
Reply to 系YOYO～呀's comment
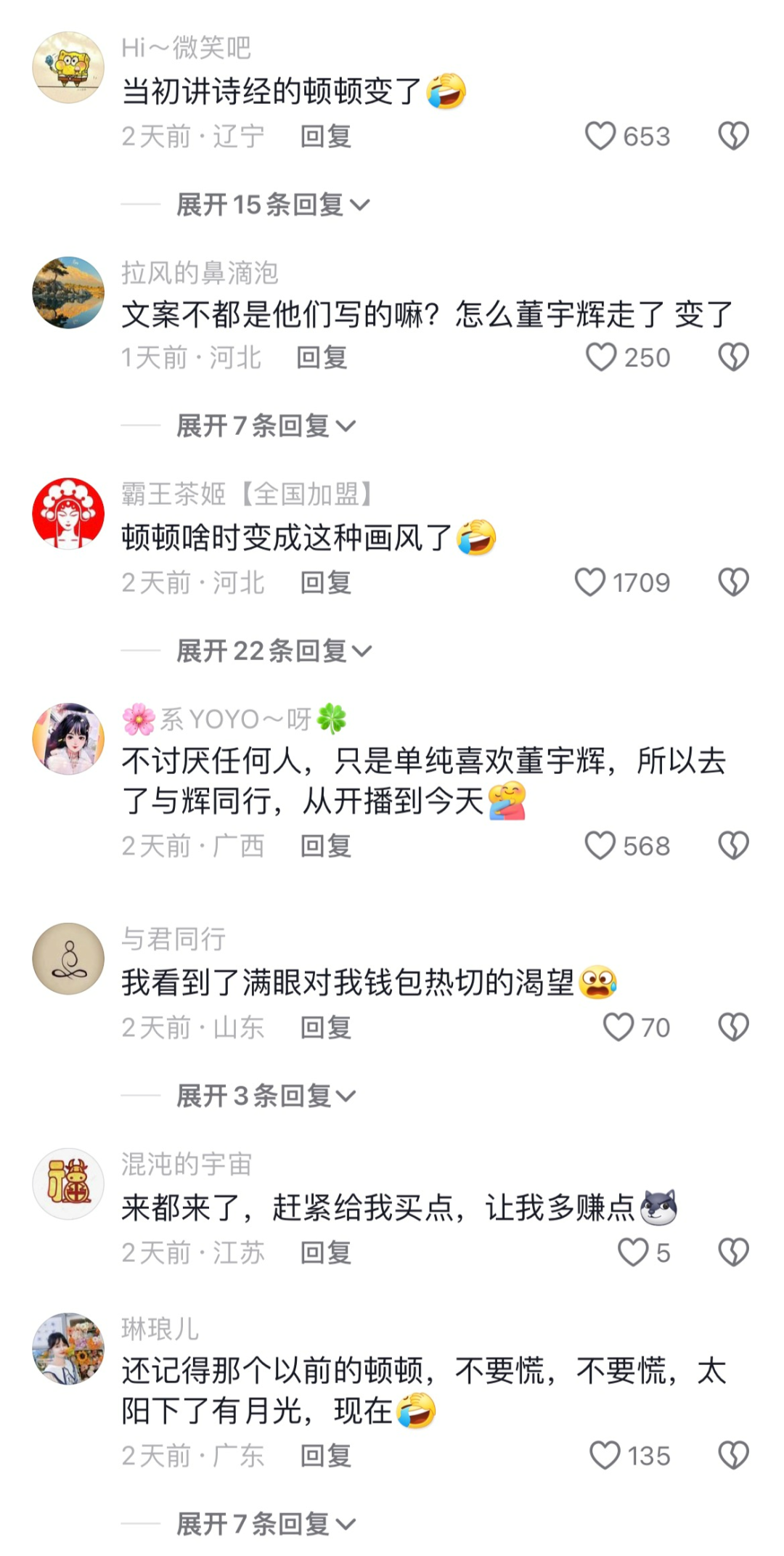[326, 846]
